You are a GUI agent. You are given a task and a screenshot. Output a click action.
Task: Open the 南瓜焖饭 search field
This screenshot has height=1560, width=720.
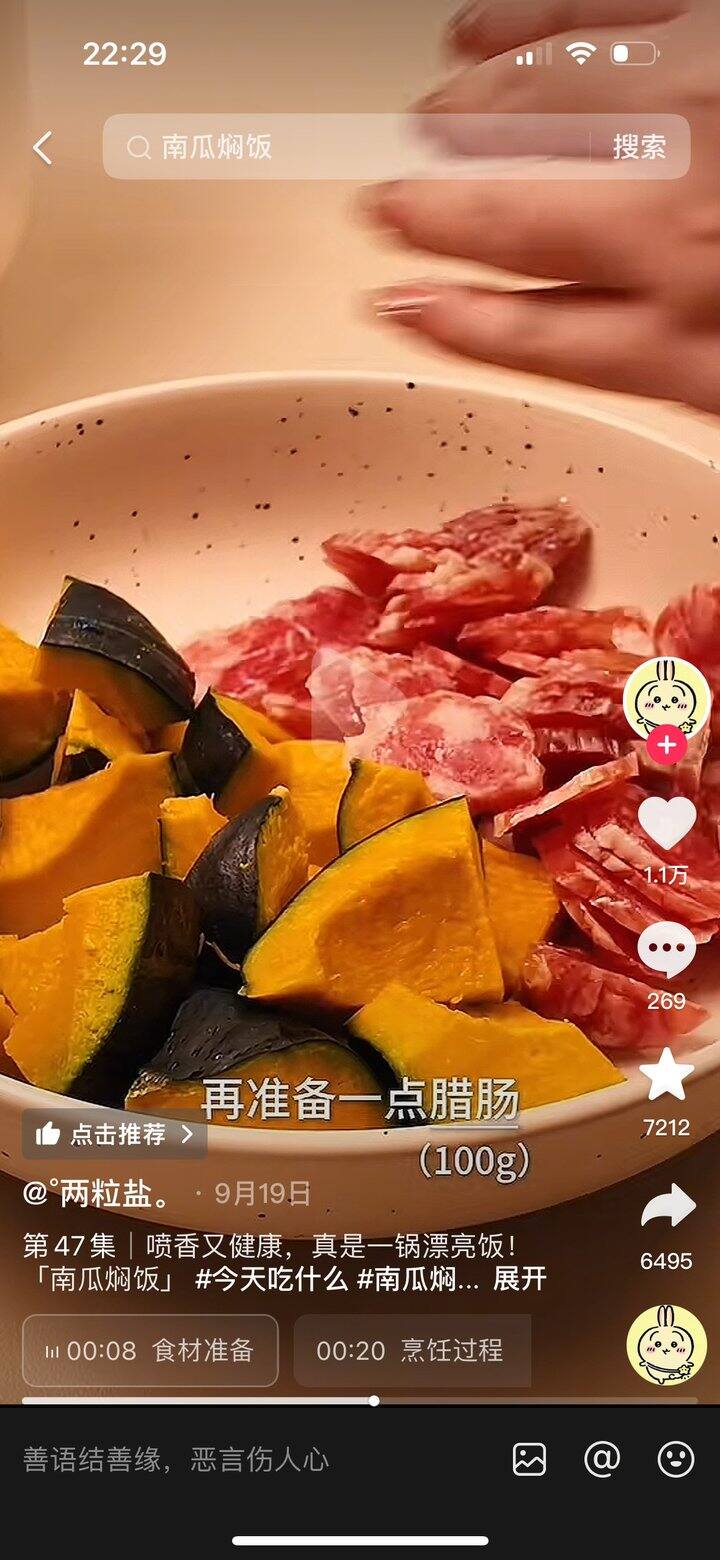(x=350, y=148)
